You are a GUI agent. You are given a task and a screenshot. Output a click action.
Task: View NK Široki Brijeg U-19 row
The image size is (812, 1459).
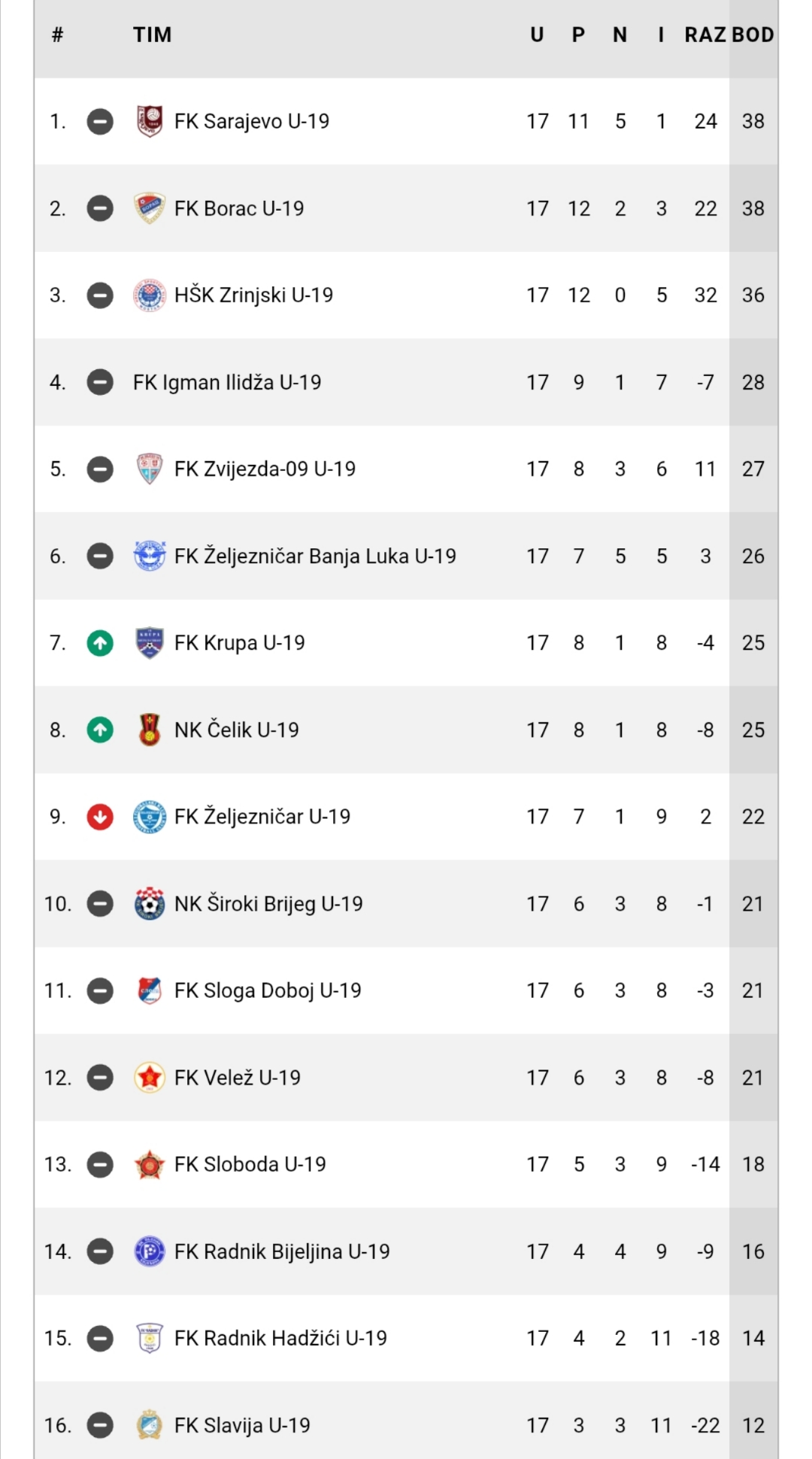click(406, 903)
